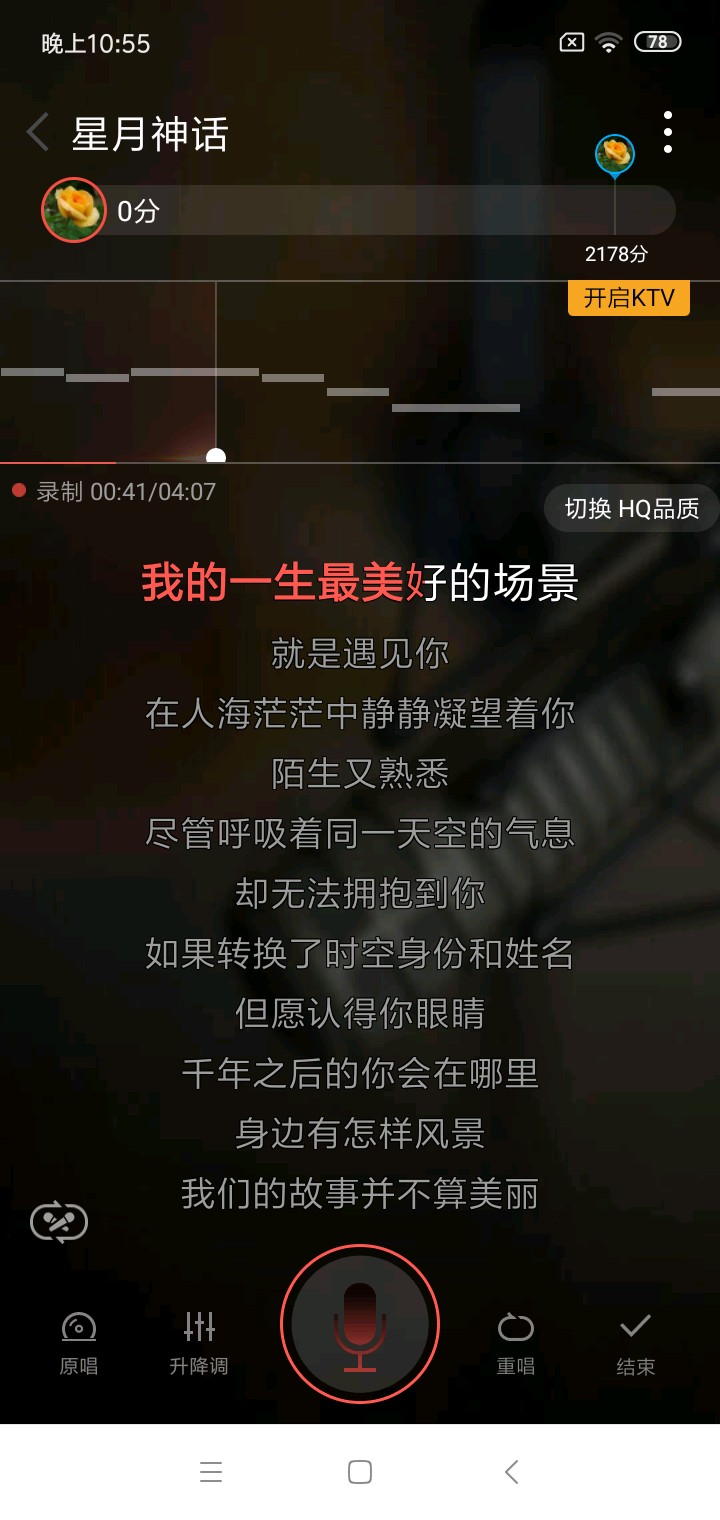Toggle 原唱 original vocals
720x1520 pixels.
click(x=78, y=1343)
